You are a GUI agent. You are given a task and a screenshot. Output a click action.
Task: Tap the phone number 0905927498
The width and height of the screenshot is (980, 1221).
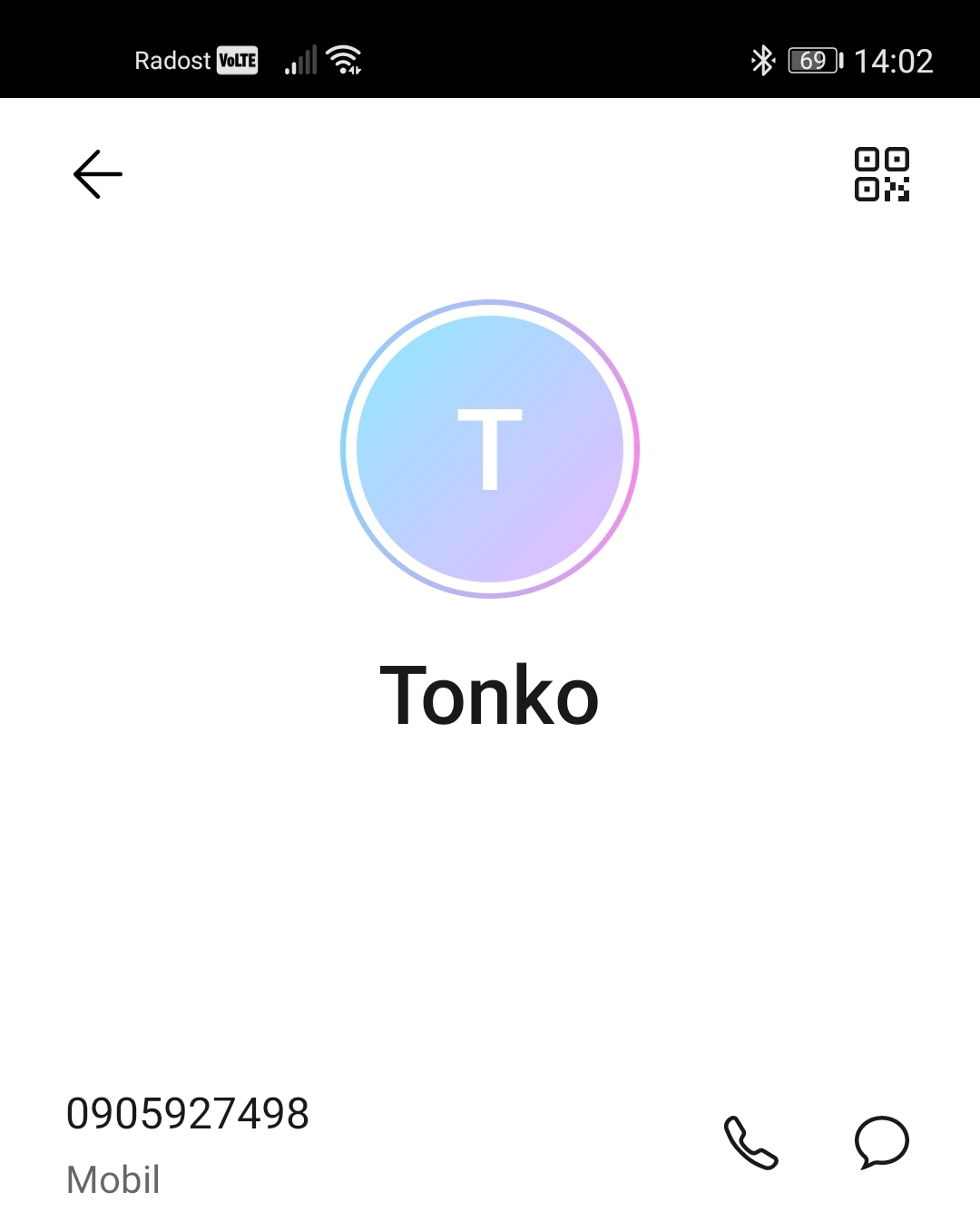click(188, 1114)
